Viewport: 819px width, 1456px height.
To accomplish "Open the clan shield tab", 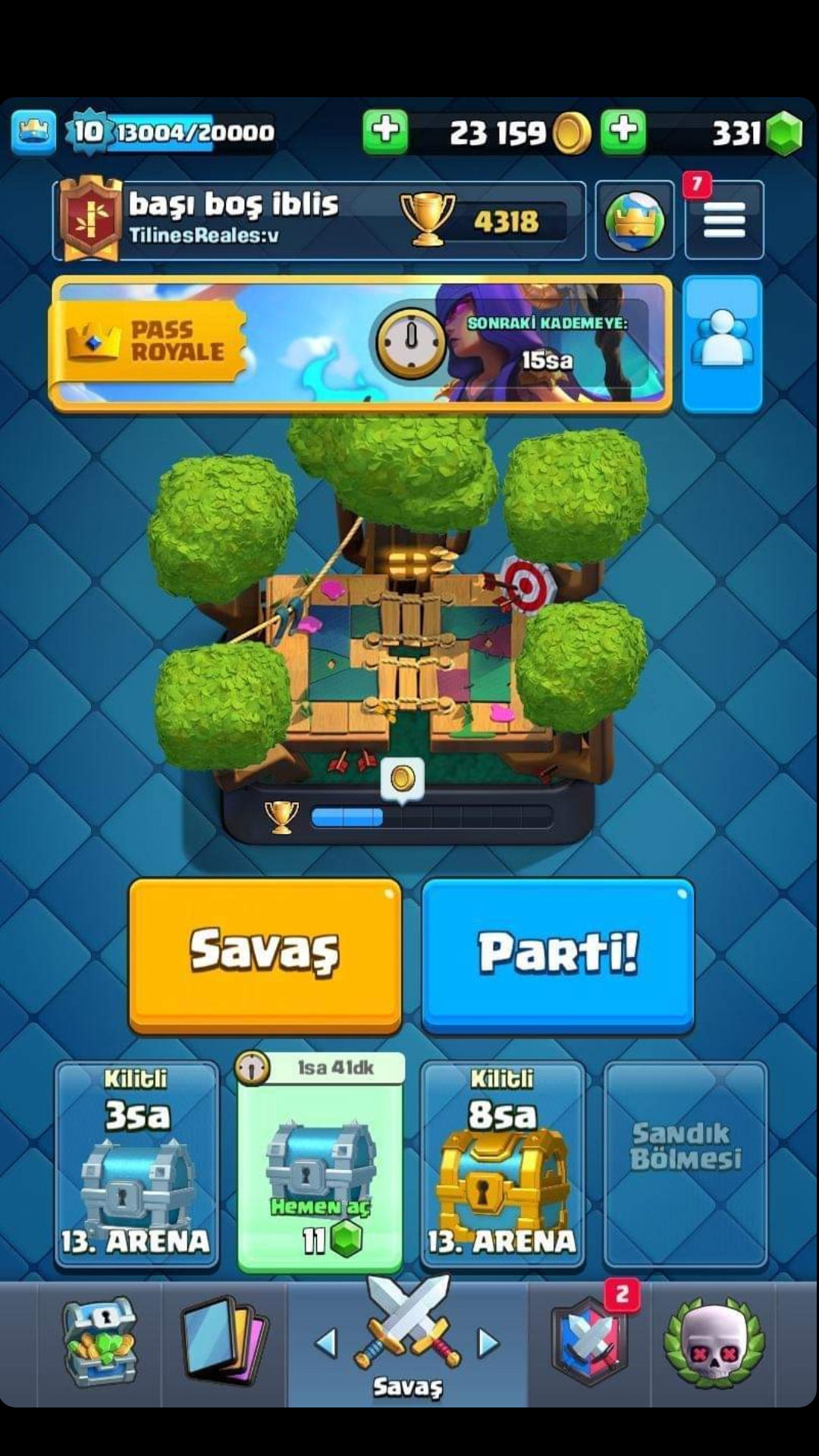I will [x=591, y=1342].
